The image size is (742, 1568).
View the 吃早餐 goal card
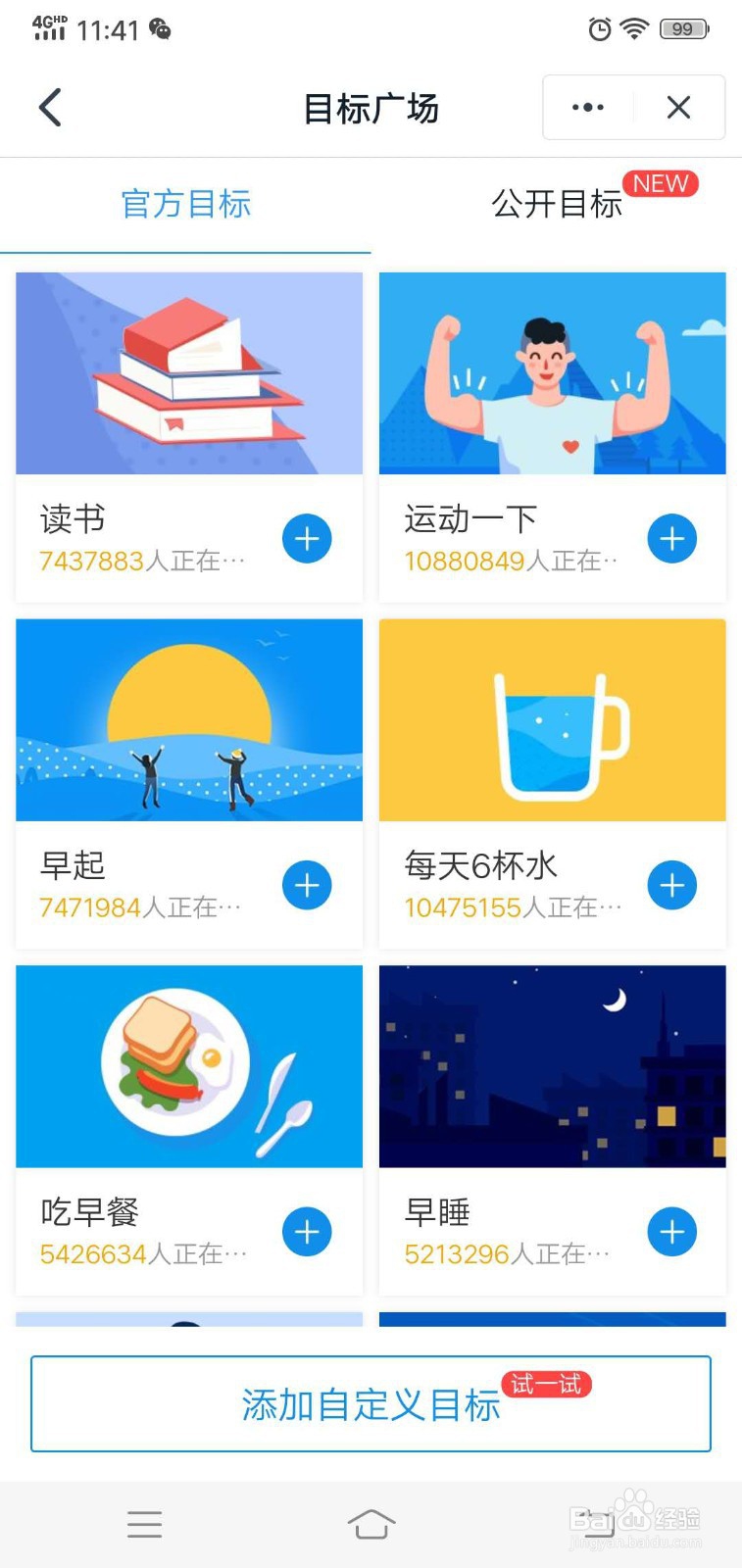pos(189,1130)
